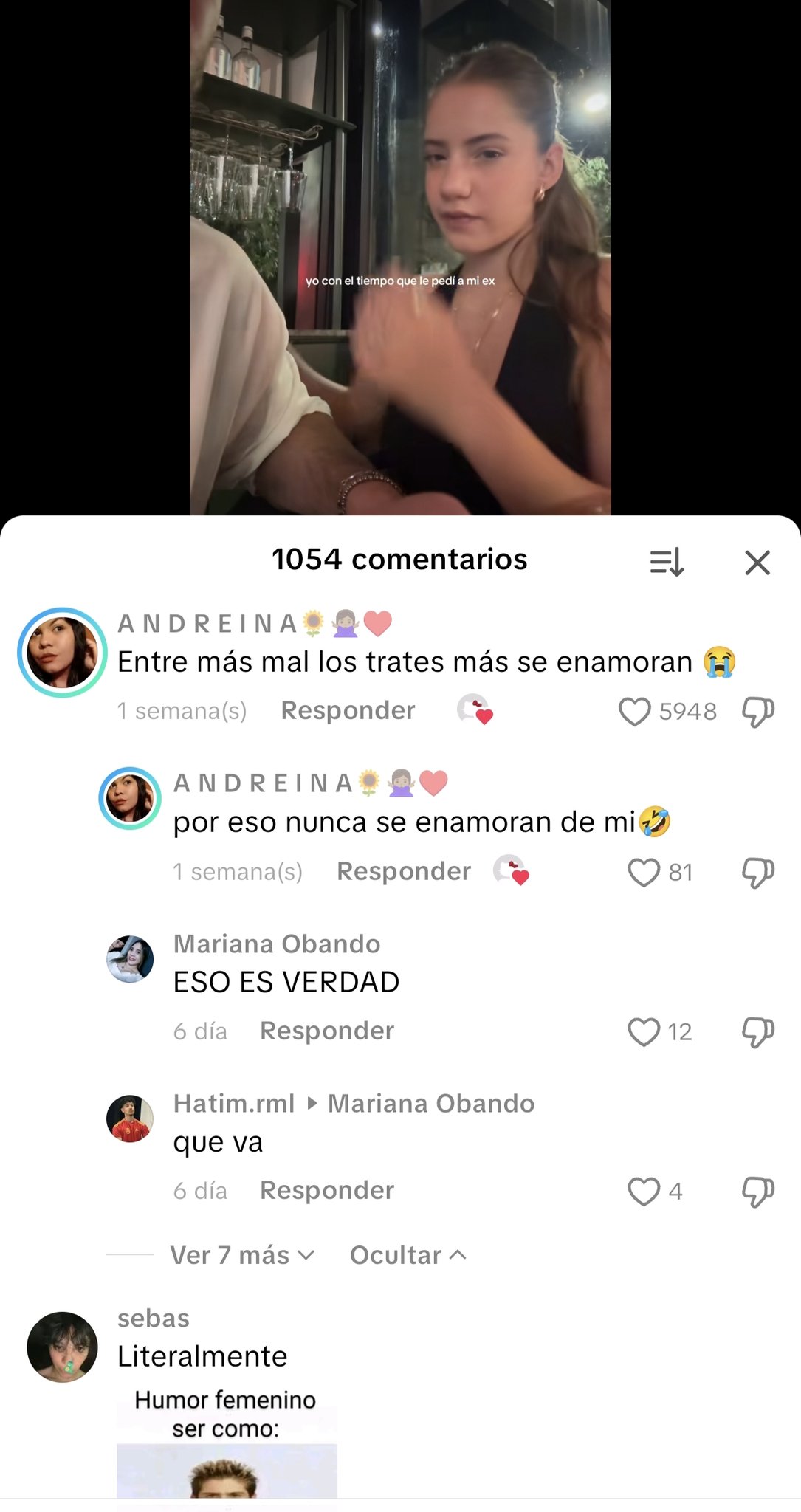801x1512 pixels.
Task: Open the Humor femenino image in sebas's comment
Action: (x=226, y=1447)
